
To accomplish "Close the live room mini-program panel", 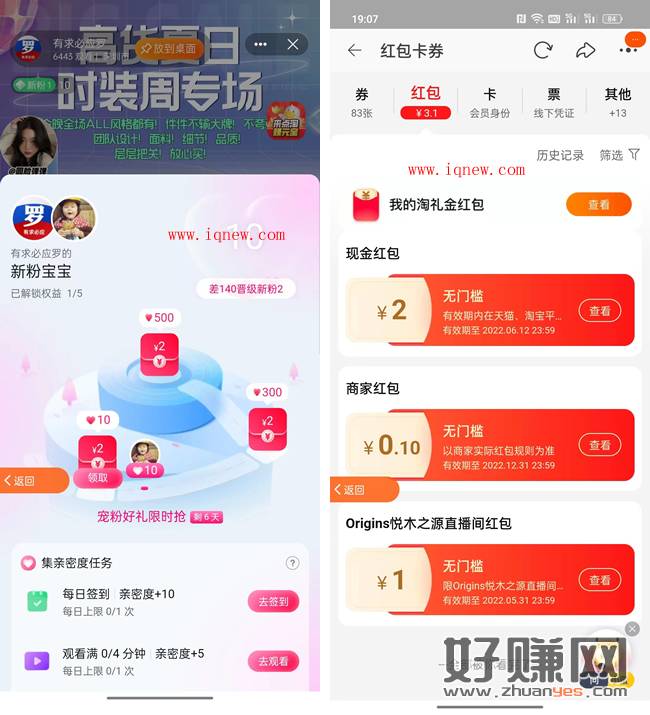I will [293, 44].
